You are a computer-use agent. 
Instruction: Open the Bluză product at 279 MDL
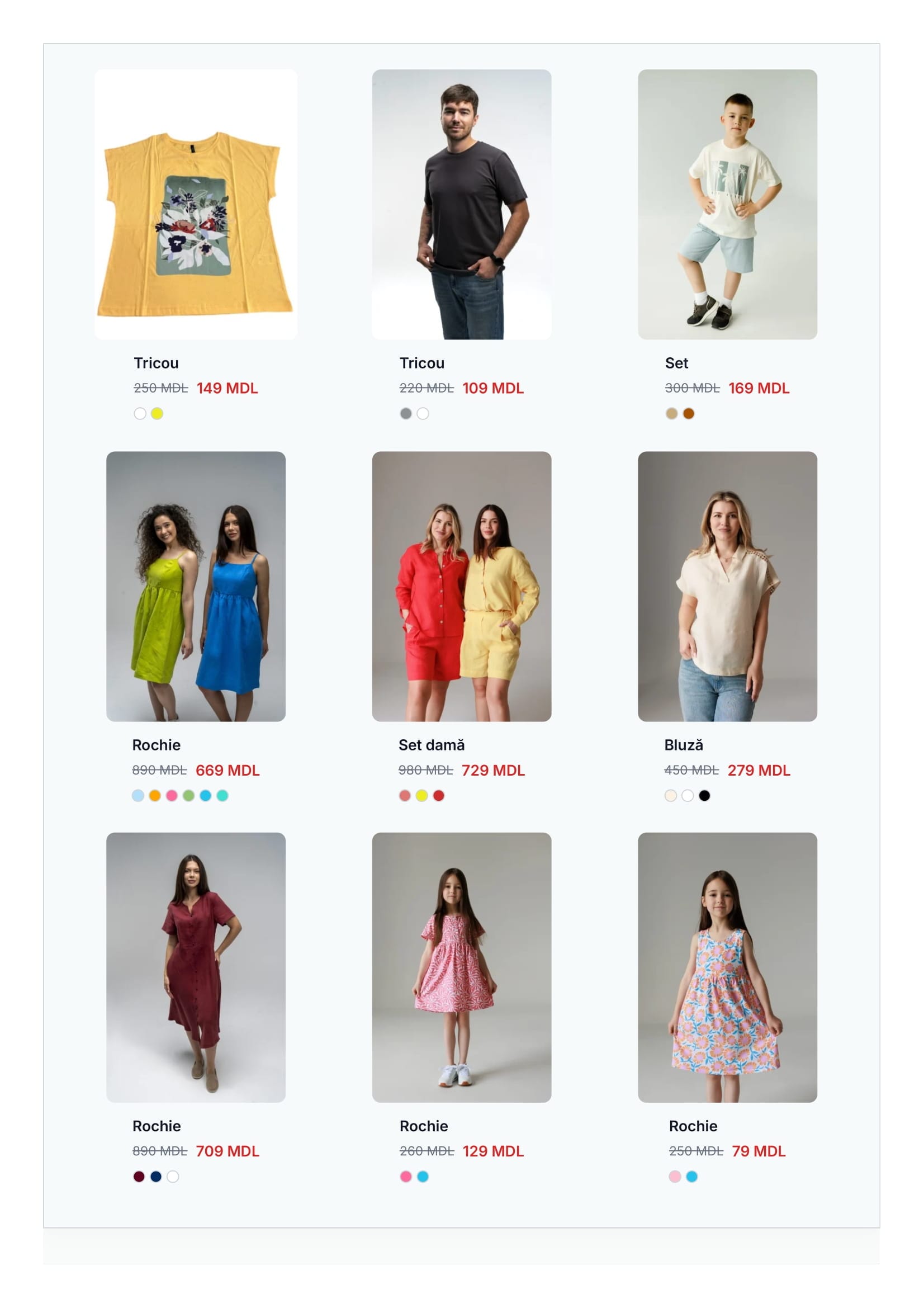coord(727,586)
